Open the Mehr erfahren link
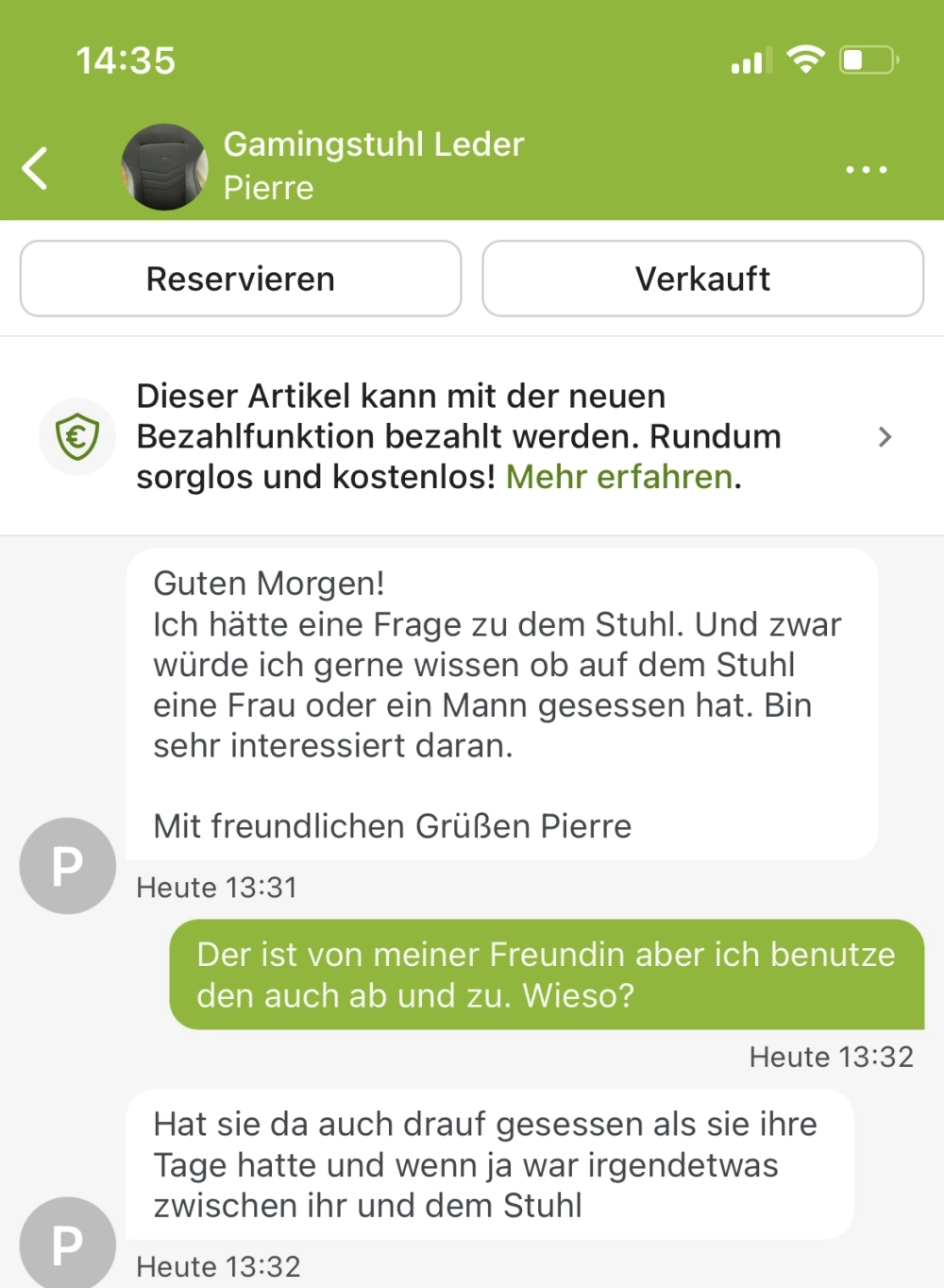 pos(619,478)
